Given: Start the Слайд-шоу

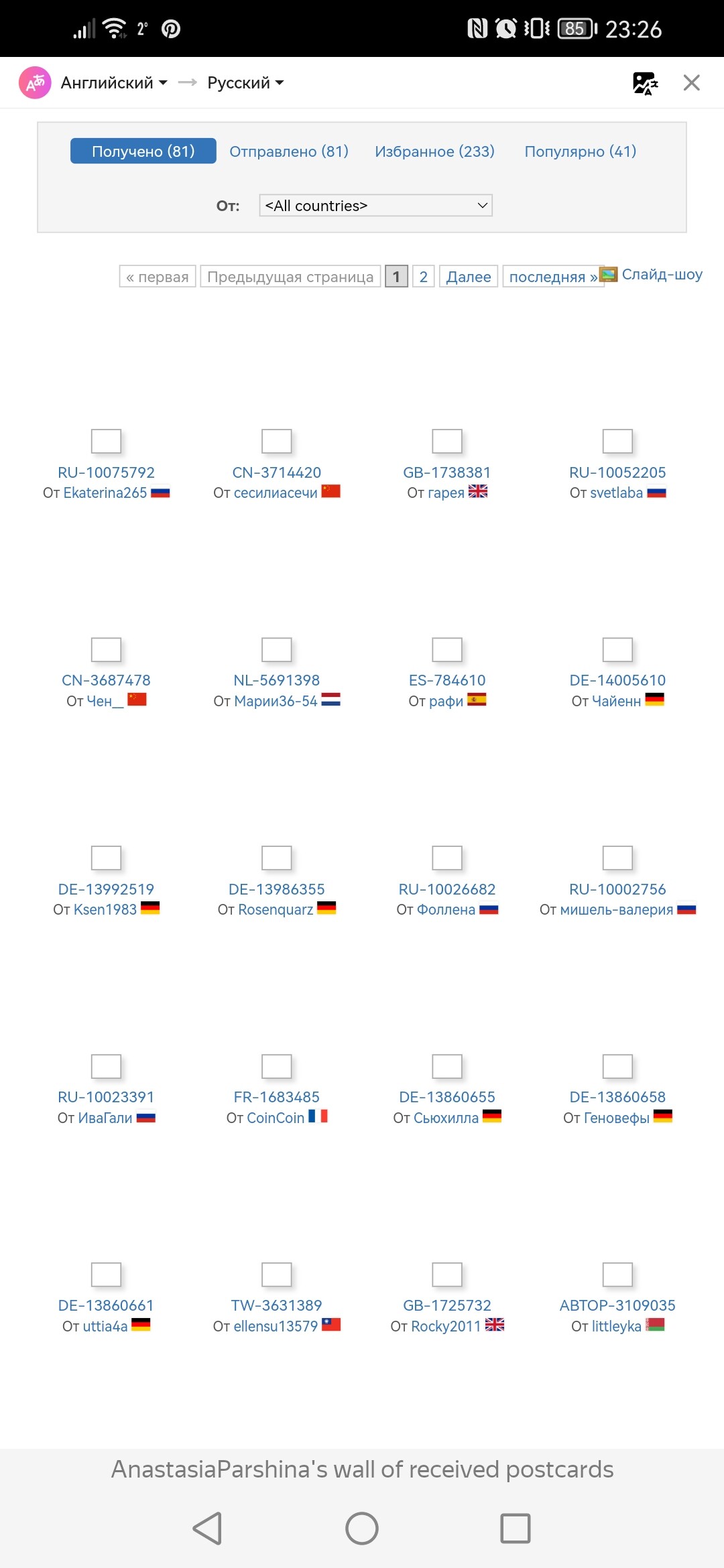Looking at the screenshot, I should [661, 275].
